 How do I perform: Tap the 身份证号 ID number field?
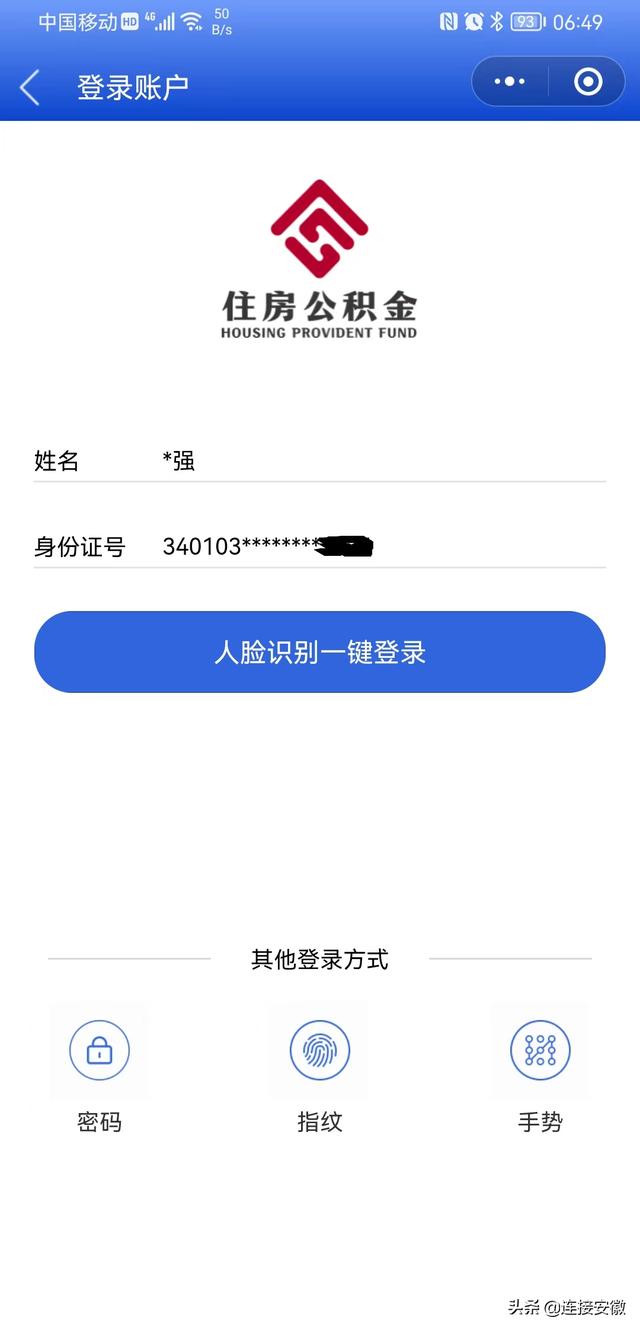point(320,547)
